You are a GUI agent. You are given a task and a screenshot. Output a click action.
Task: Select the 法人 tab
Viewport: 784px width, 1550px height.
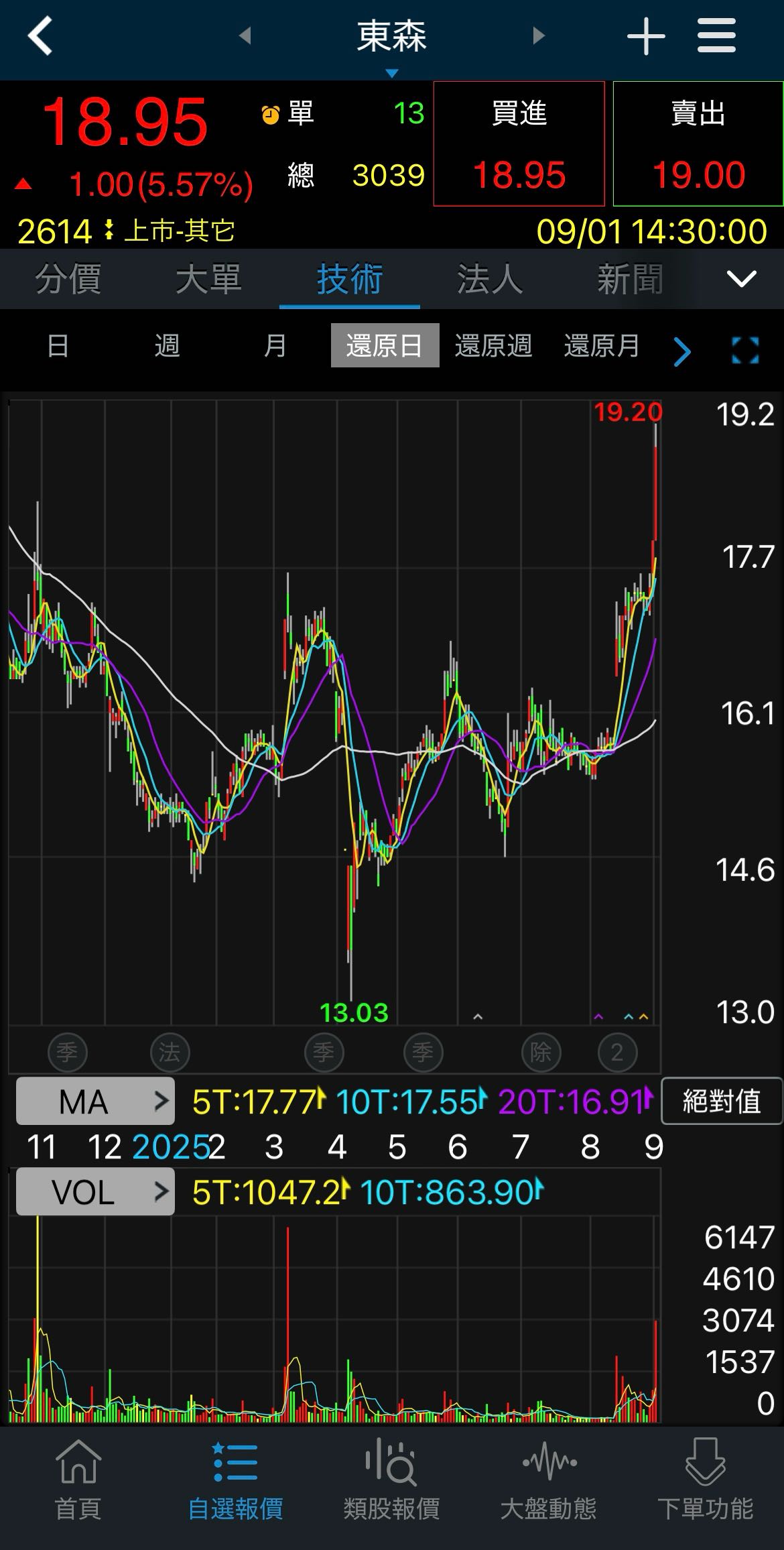pos(490,279)
